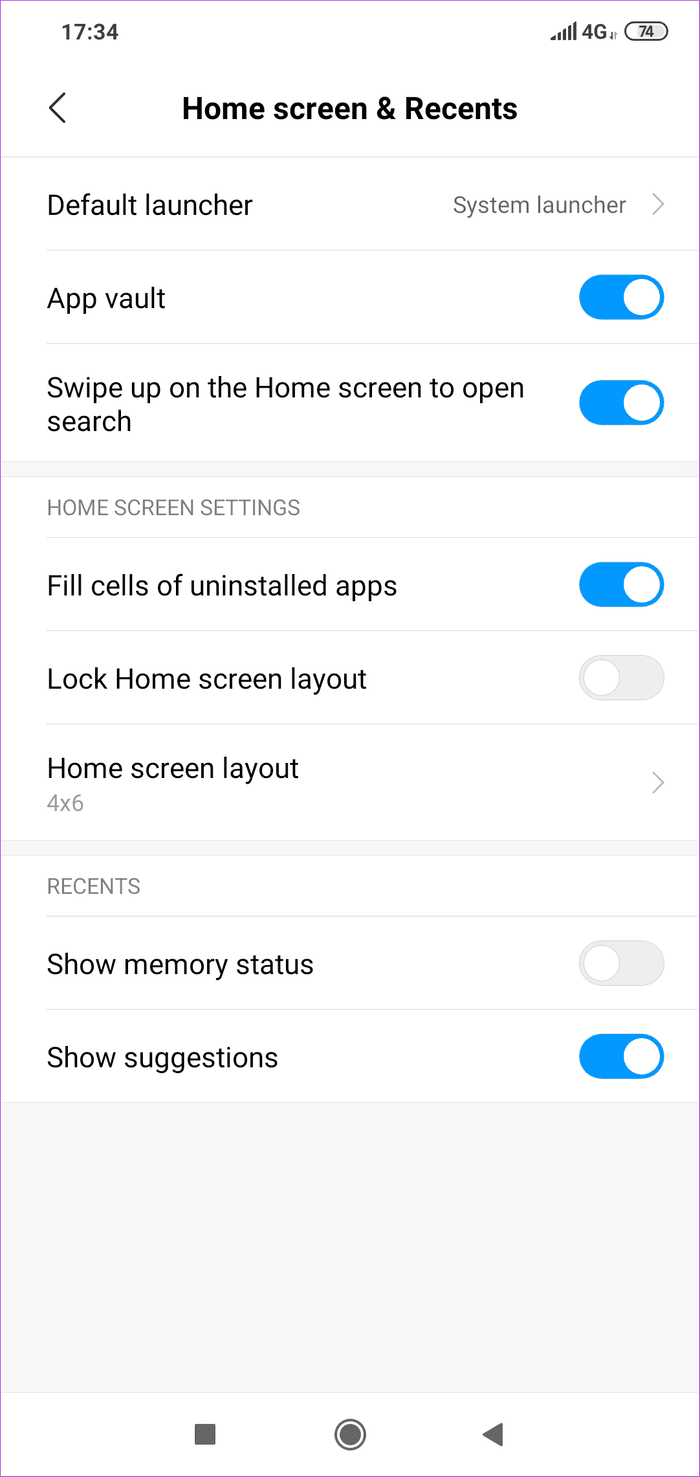Viewport: 700px width, 1477px height.
Task: Turn on Show memory status
Action: click(x=621, y=964)
